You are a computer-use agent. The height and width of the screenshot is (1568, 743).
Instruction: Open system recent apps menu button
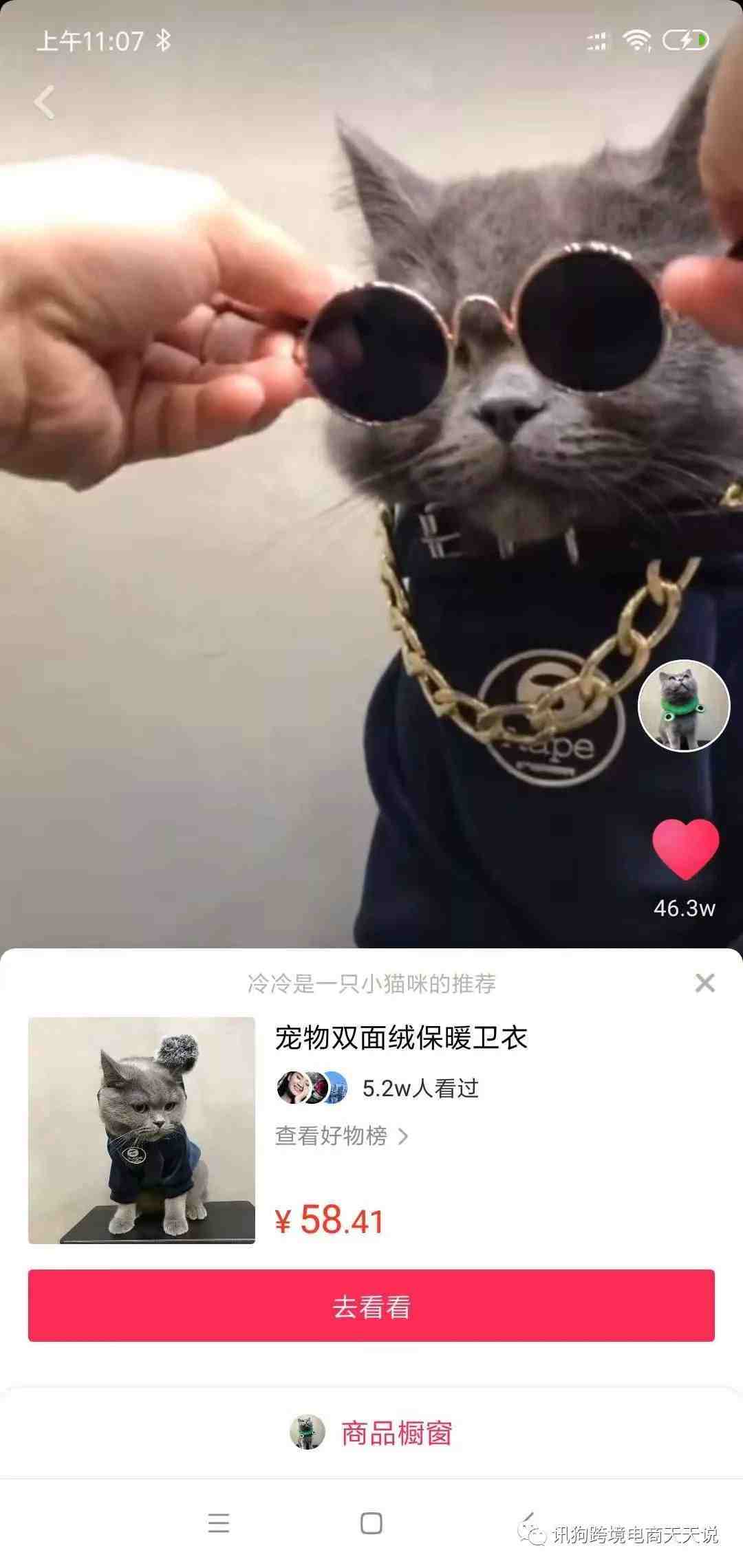click(218, 1523)
